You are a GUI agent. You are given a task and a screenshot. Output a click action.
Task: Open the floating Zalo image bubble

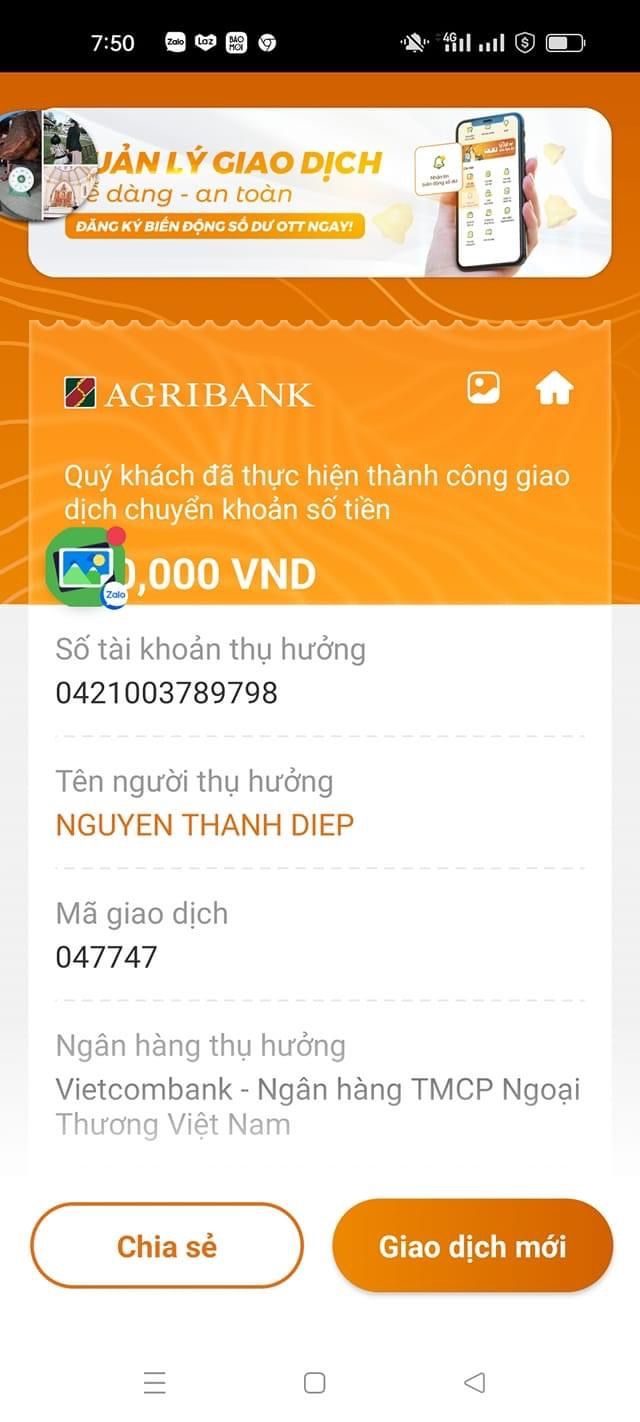point(86,568)
